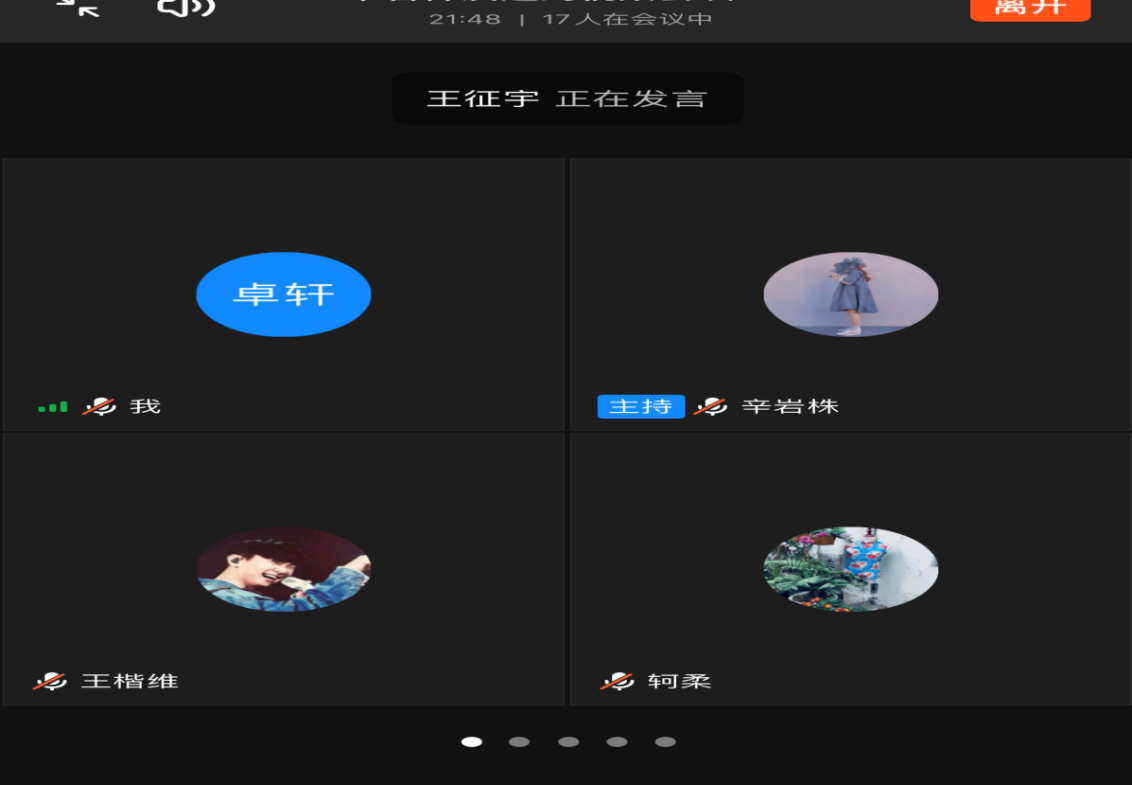Open my own video tile 卓轩
The width and height of the screenshot is (1132, 785).
[284, 294]
